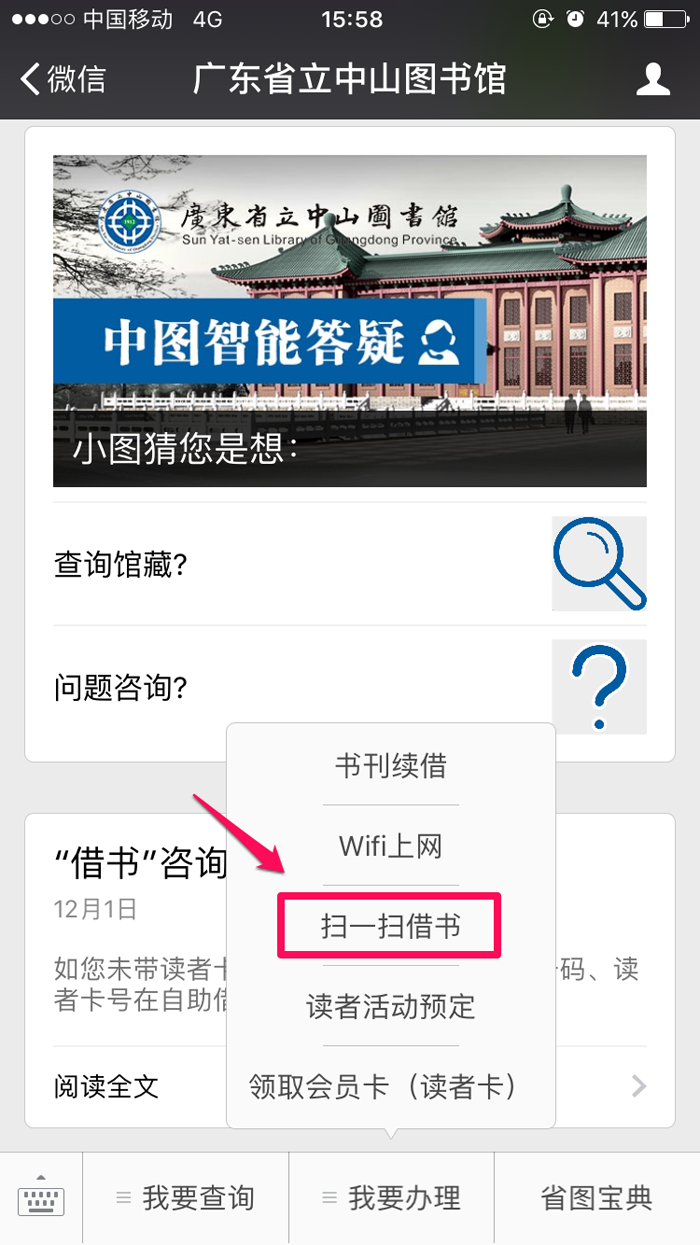Screen dimensions: 700x1245
Task: Open the 省图宝典 bottom menu
Action: tap(597, 1198)
